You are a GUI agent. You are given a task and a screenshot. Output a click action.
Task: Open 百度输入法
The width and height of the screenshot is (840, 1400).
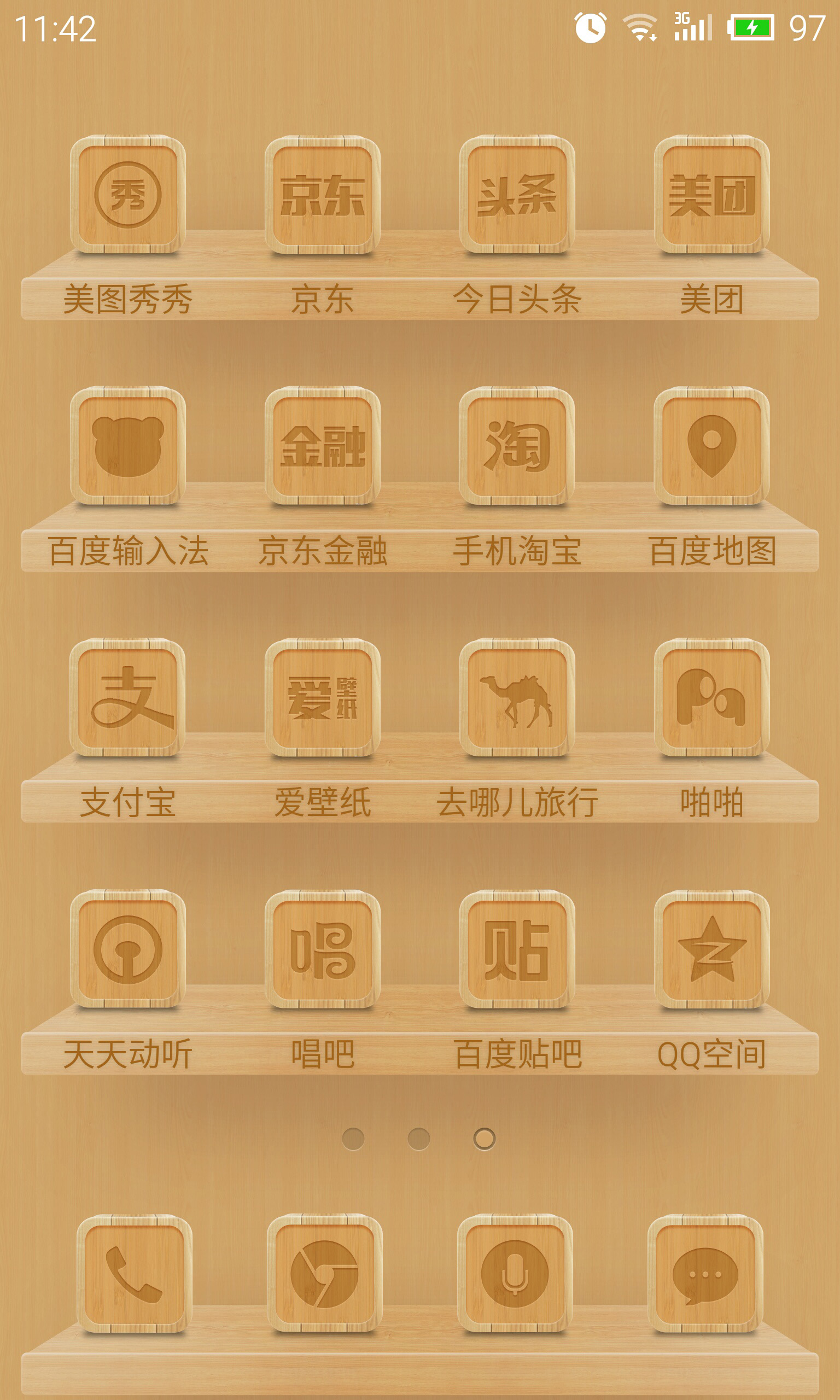point(128,446)
